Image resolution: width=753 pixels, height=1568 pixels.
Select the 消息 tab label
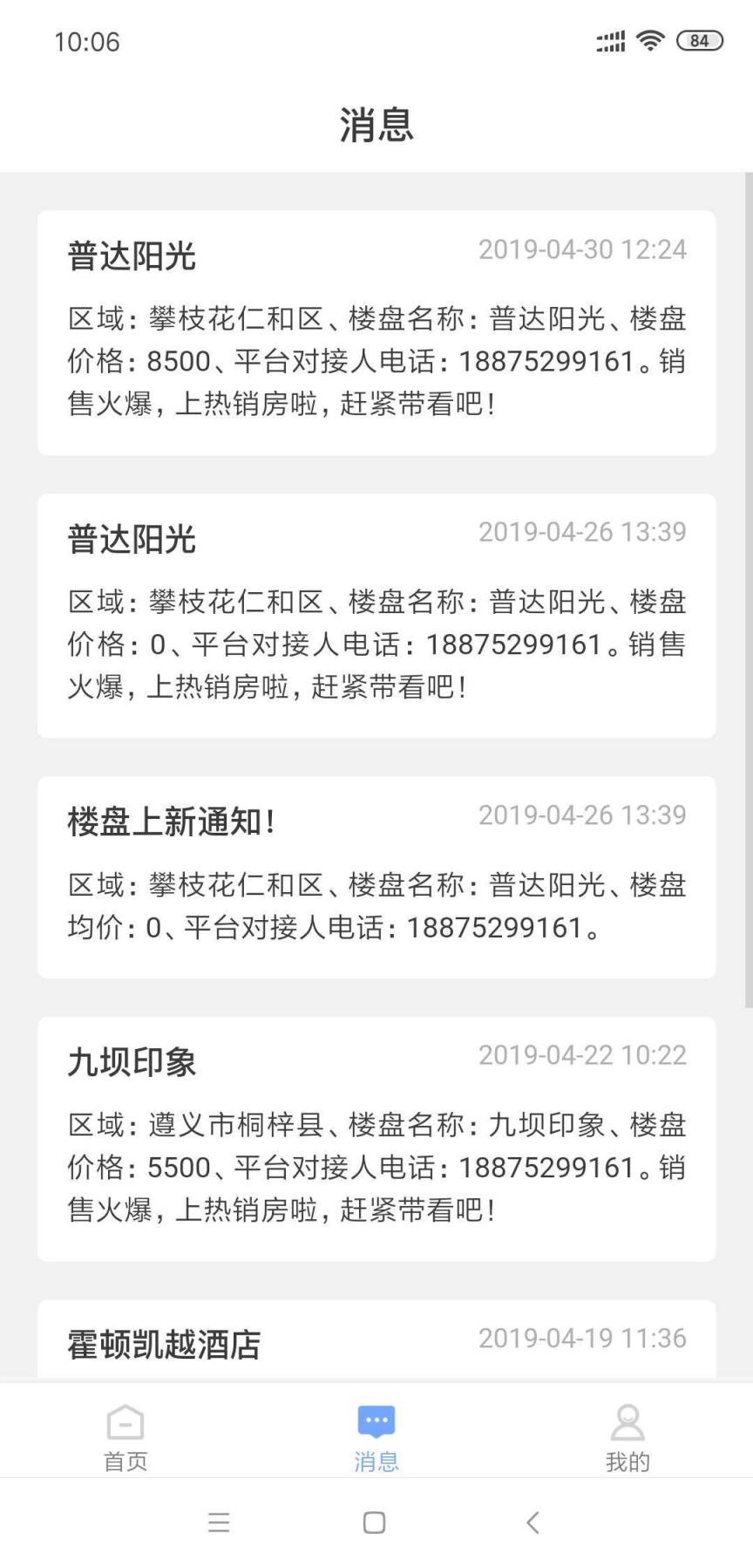coord(375,1460)
